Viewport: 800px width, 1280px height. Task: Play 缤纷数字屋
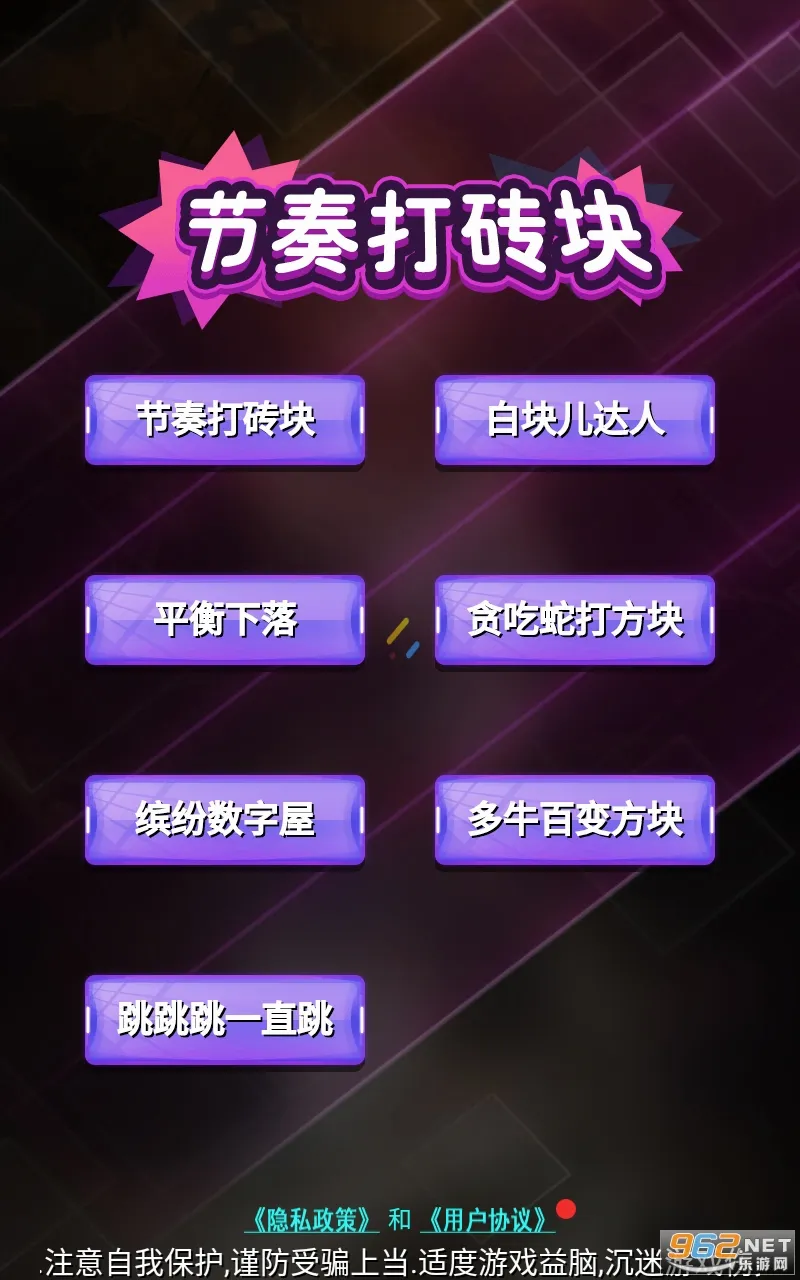click(x=225, y=820)
